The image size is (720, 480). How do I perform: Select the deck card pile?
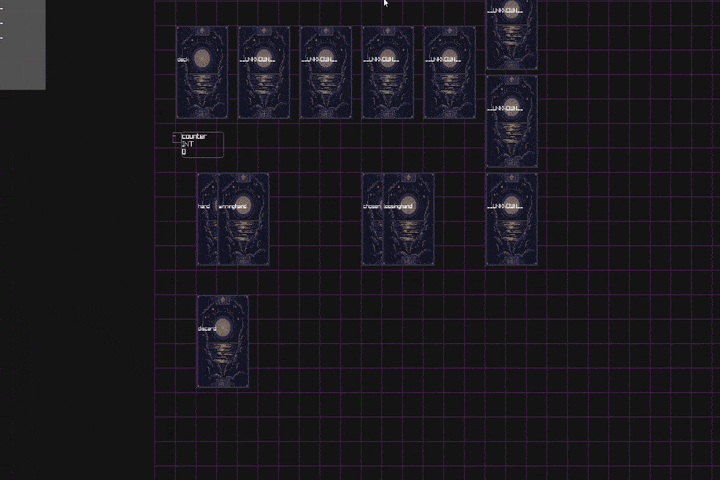pos(201,72)
